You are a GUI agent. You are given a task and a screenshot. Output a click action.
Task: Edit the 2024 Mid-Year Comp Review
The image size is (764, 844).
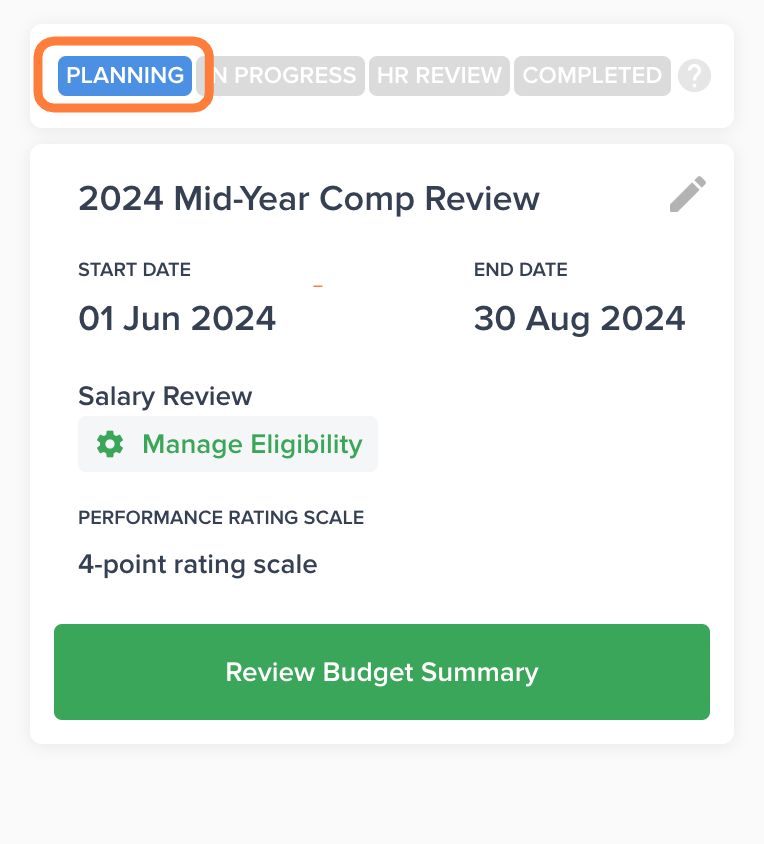[687, 195]
